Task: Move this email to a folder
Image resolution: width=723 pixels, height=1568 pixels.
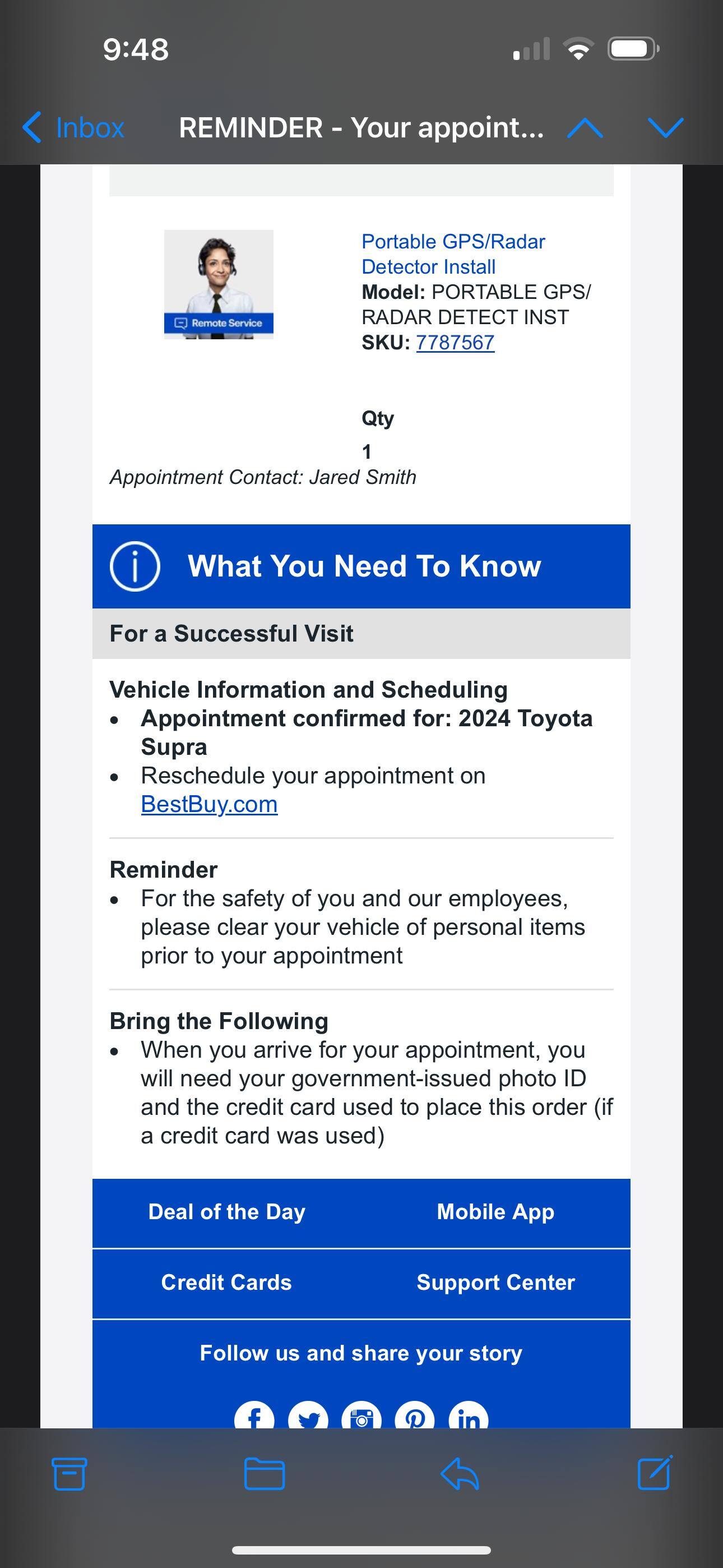Action: pyautogui.click(x=264, y=1474)
